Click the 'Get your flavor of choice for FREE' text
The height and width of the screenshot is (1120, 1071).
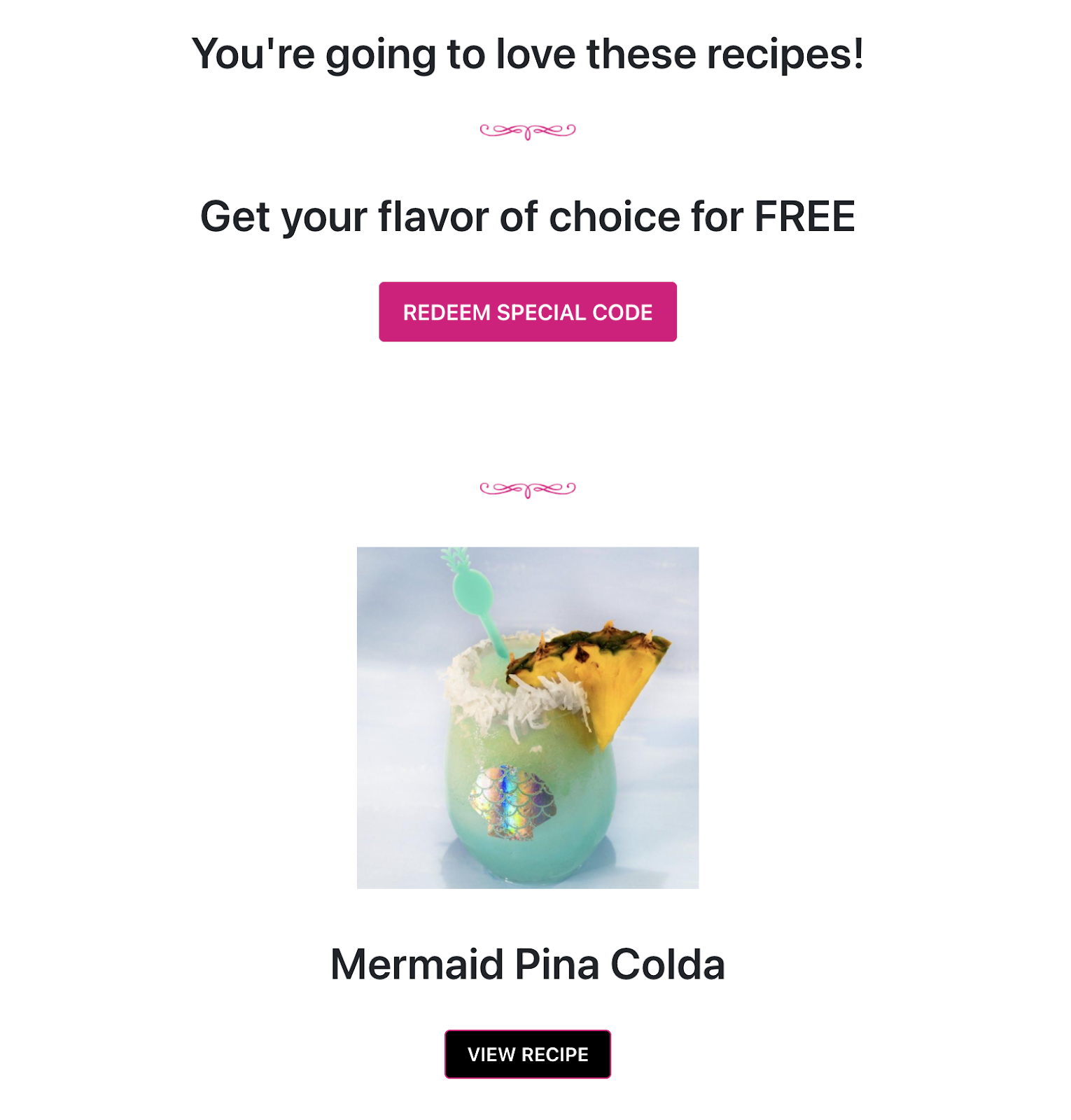coord(528,216)
